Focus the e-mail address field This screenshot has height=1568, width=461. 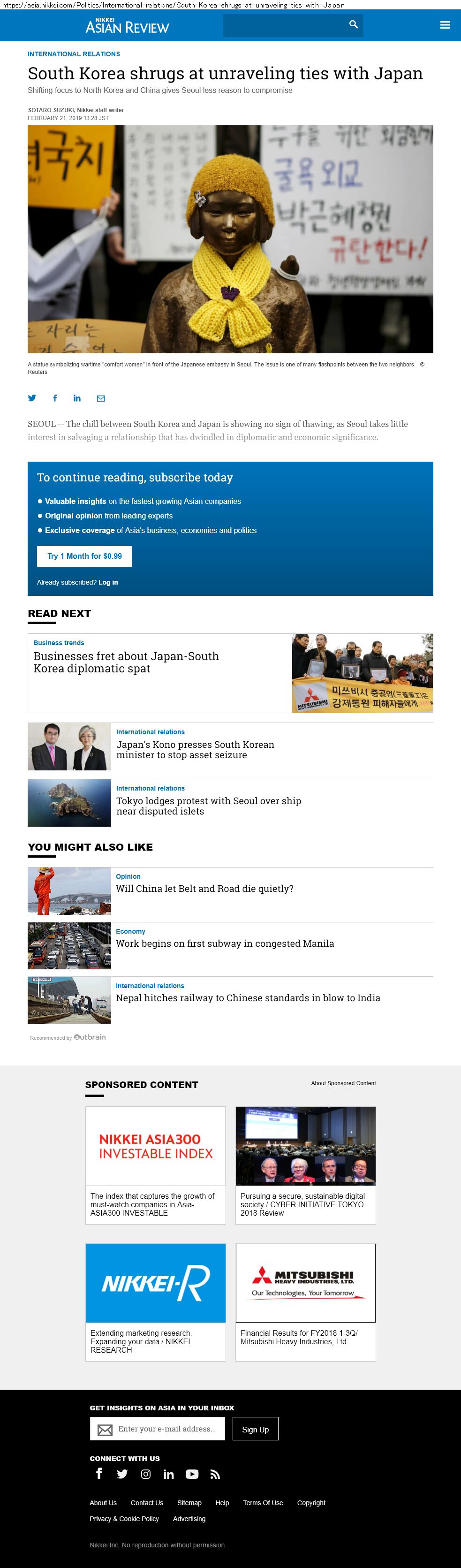tap(166, 1429)
